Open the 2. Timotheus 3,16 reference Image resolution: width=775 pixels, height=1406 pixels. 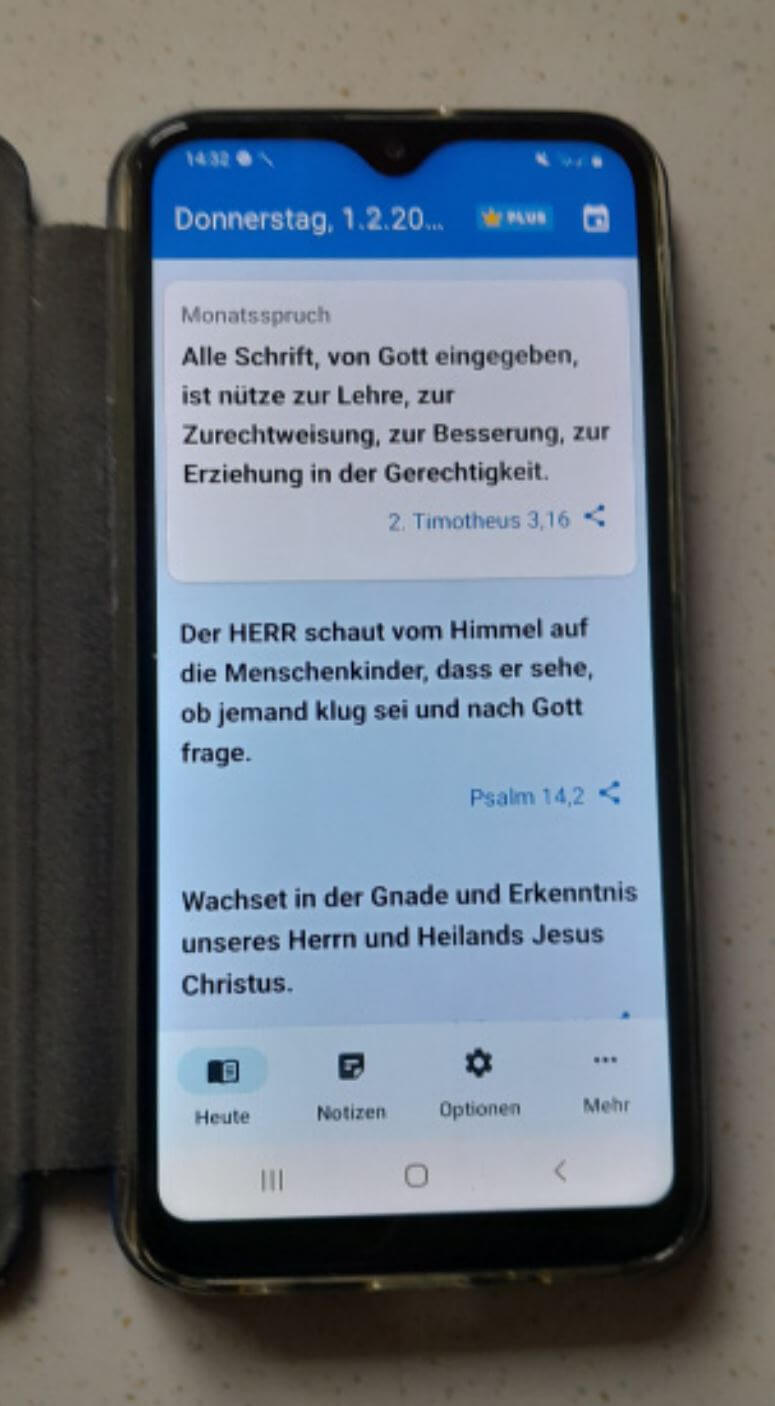(x=478, y=520)
